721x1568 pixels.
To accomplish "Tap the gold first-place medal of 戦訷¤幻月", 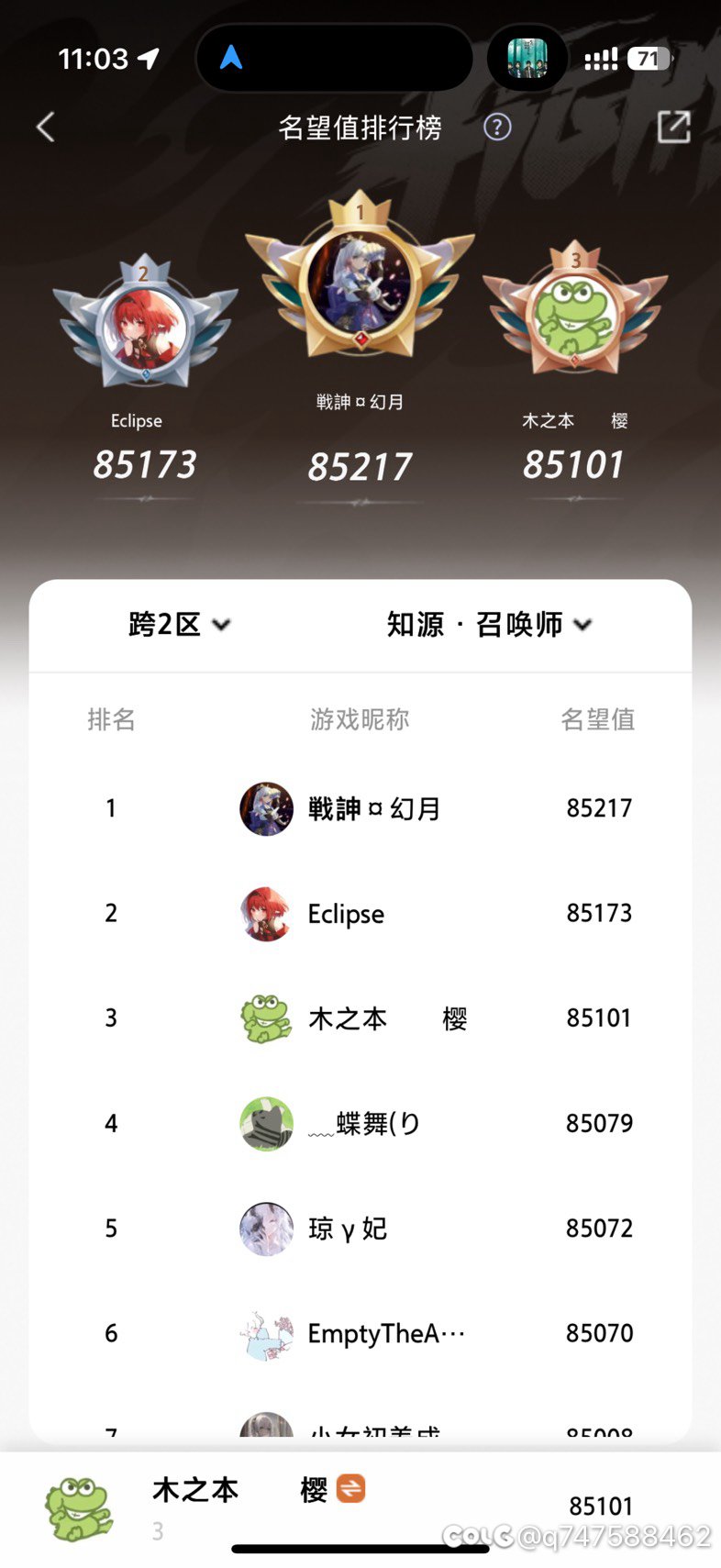I will (358, 284).
